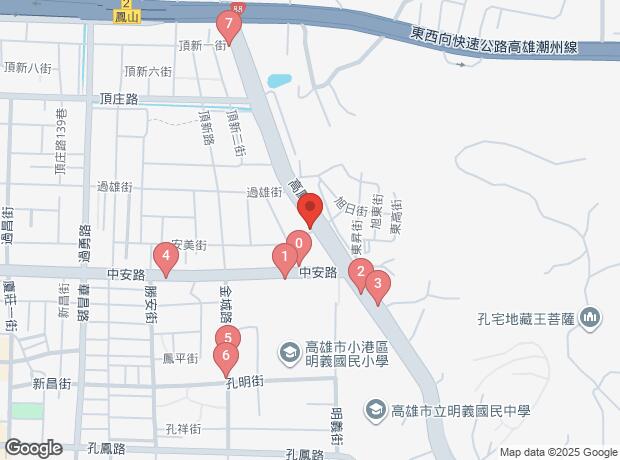Open the marker numbered 3
Screen dimensions: 620x460
click(377, 284)
